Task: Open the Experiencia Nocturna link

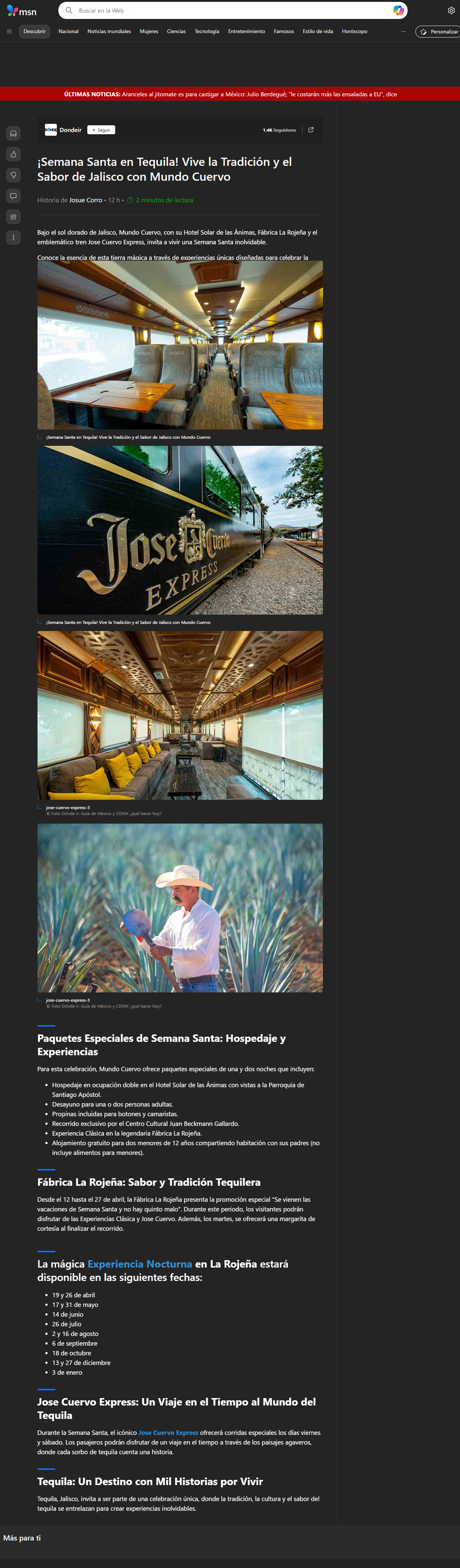Action: [139, 1264]
